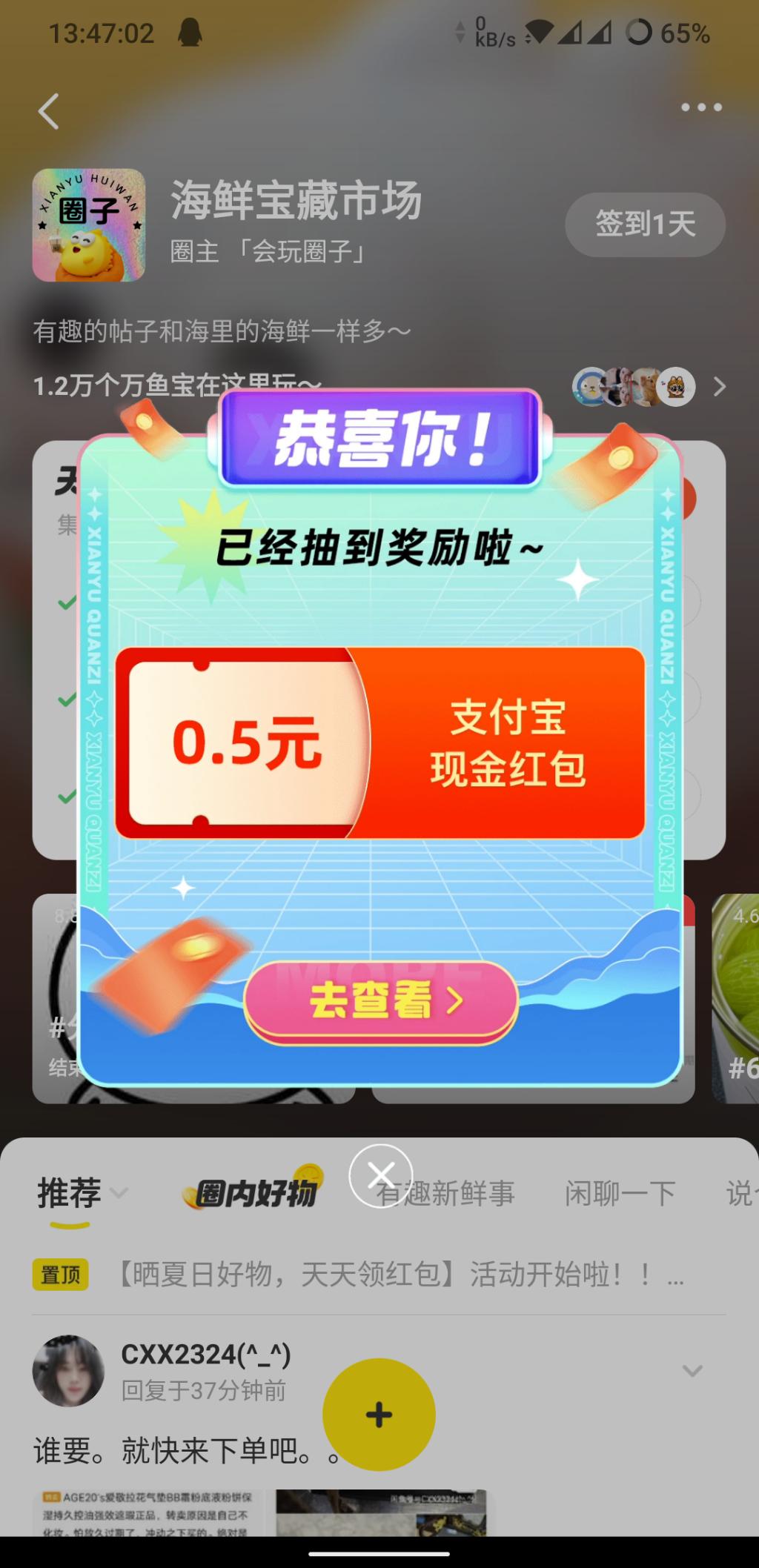
Task: Expand the 推荐 dropdown
Action: tap(82, 1193)
